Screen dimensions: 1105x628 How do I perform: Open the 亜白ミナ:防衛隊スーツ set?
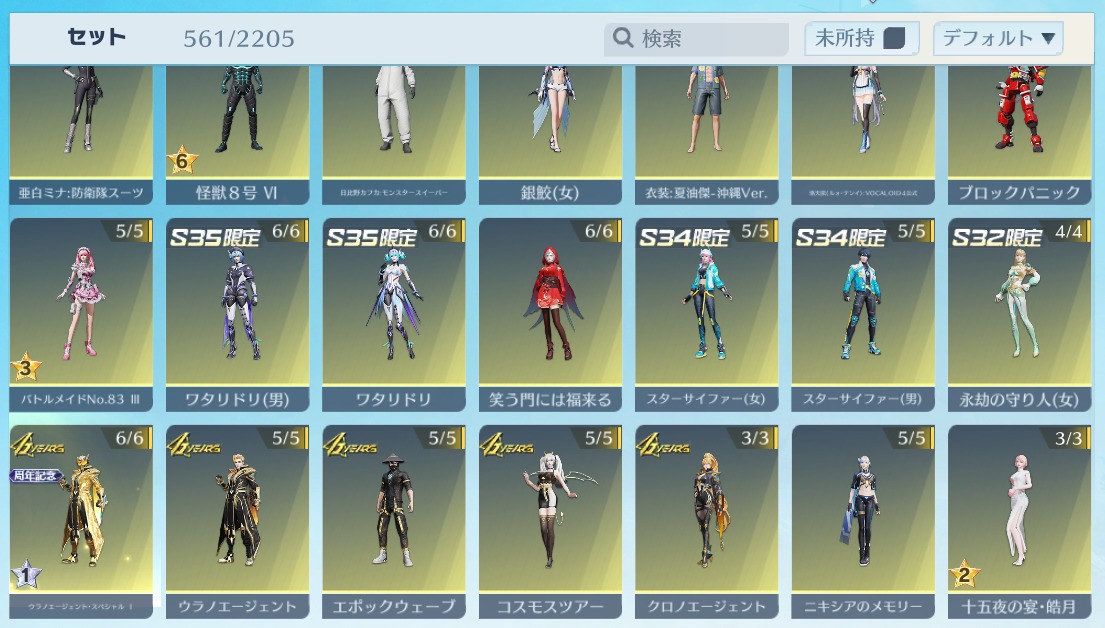(81, 135)
